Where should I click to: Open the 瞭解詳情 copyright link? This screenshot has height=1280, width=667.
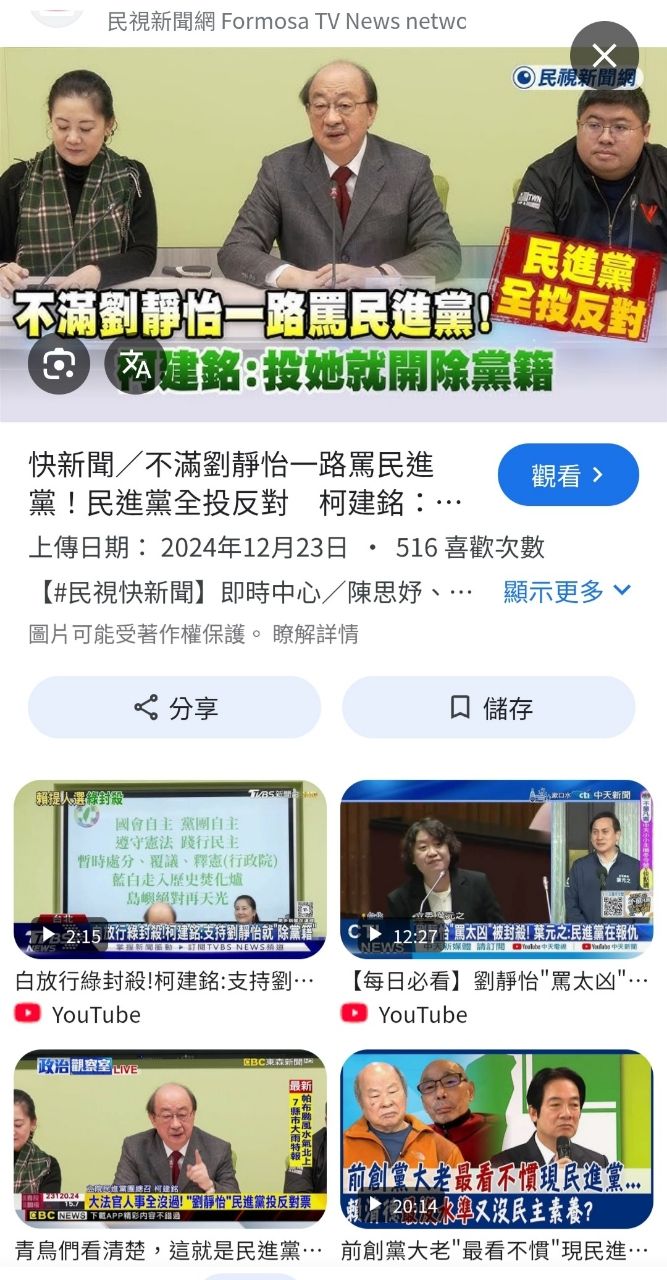coord(315,634)
